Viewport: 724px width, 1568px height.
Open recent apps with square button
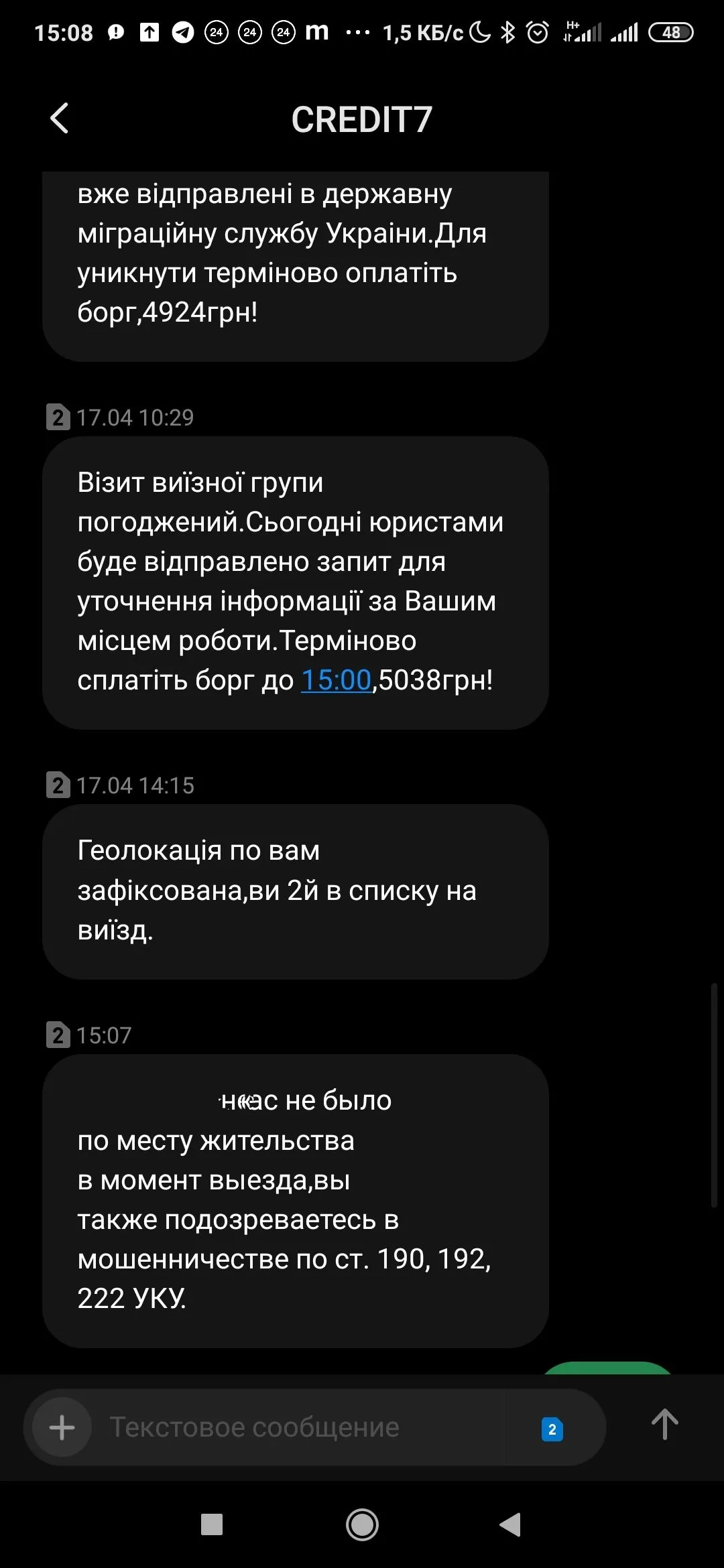pos(212,1524)
